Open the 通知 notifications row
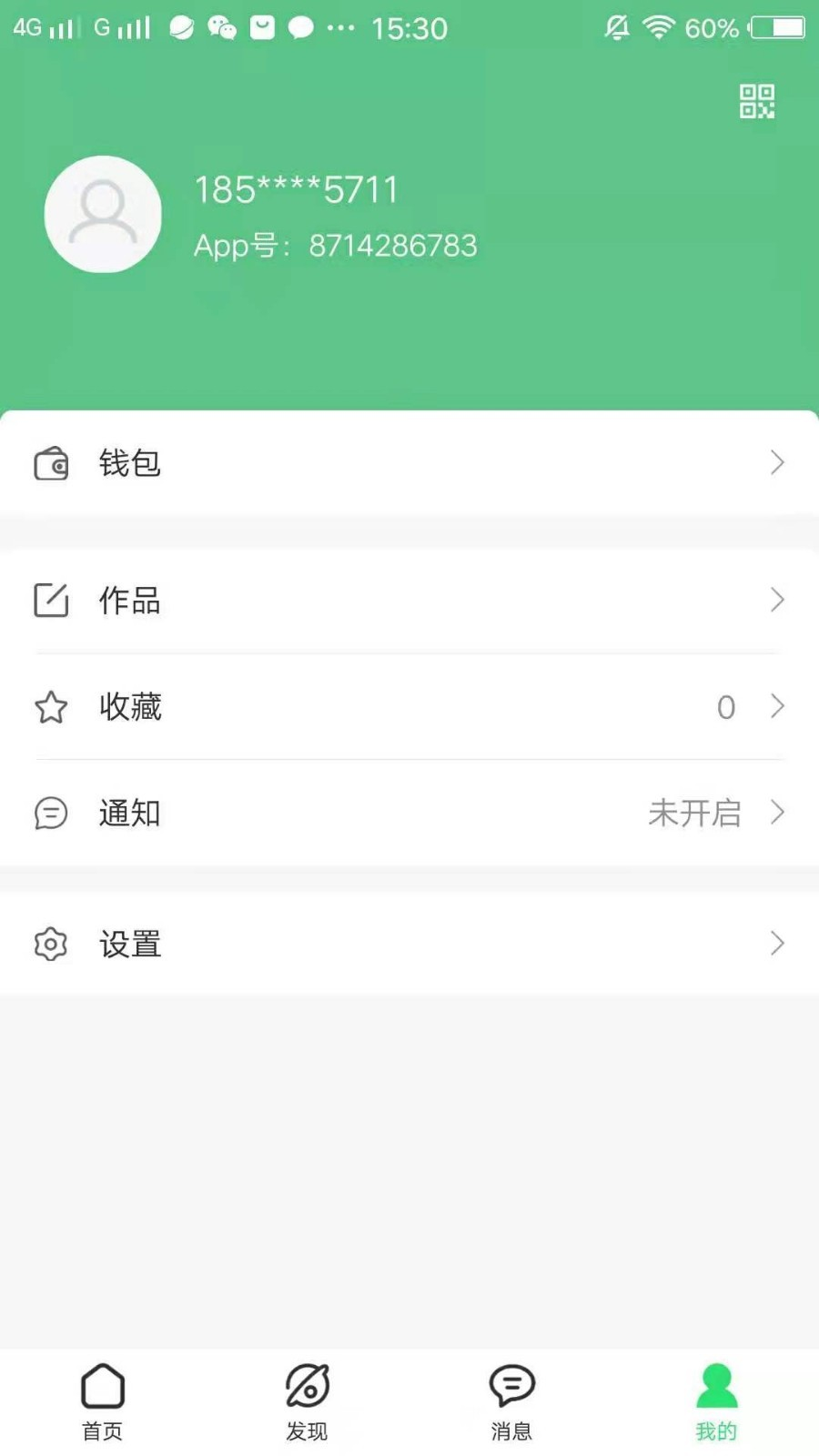 click(409, 813)
